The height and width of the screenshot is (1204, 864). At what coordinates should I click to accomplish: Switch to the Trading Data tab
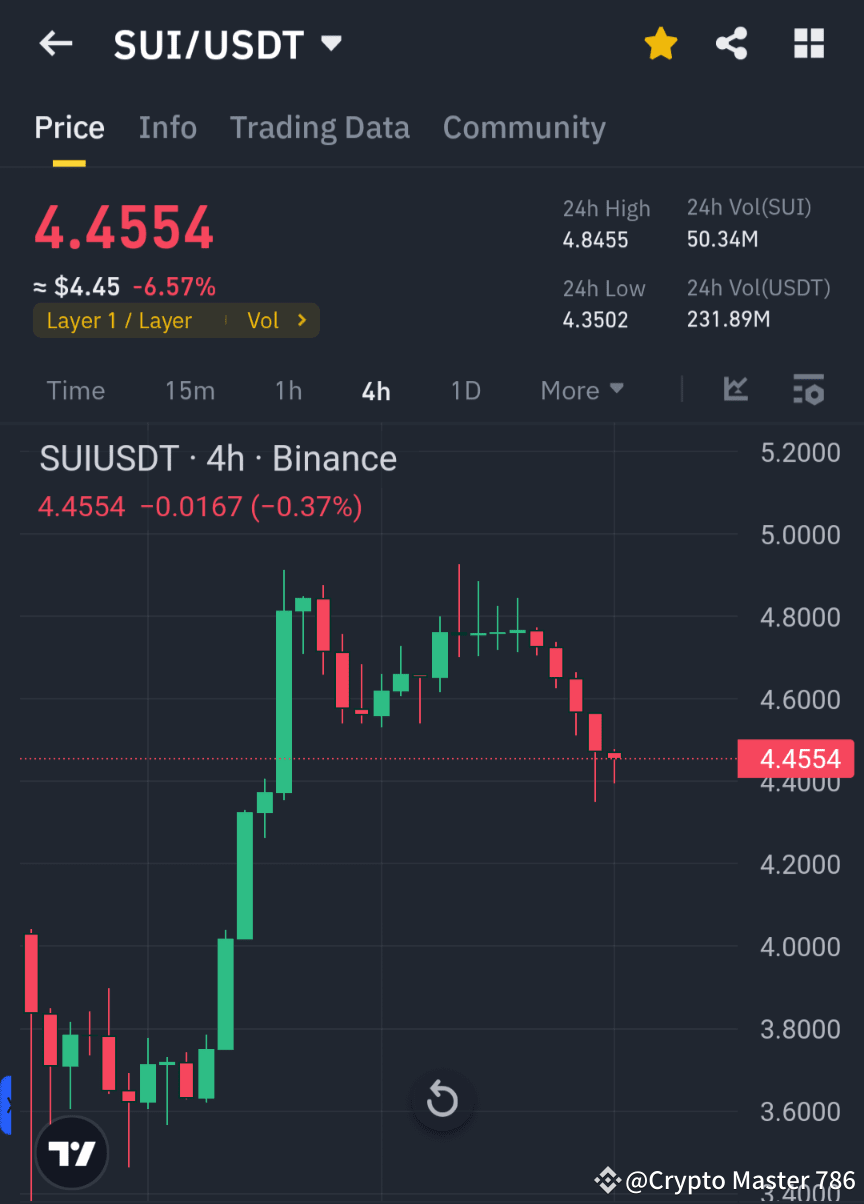(x=320, y=127)
